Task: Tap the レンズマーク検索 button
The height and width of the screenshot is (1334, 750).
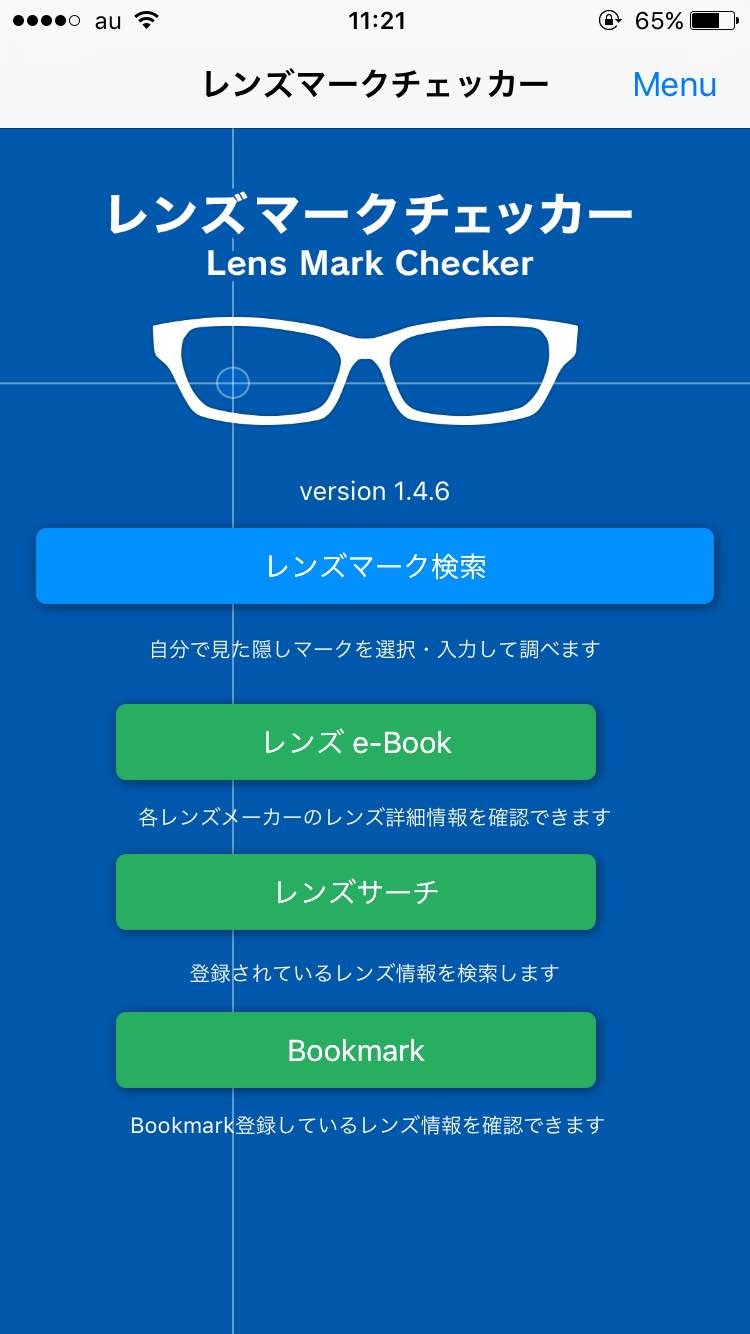Action: click(x=375, y=566)
